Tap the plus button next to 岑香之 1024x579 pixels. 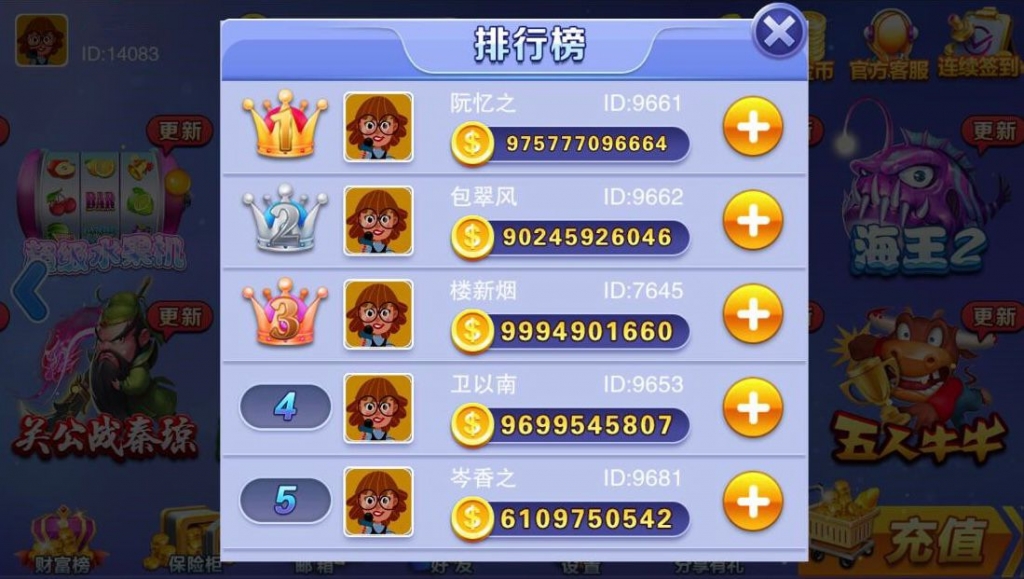click(x=752, y=501)
